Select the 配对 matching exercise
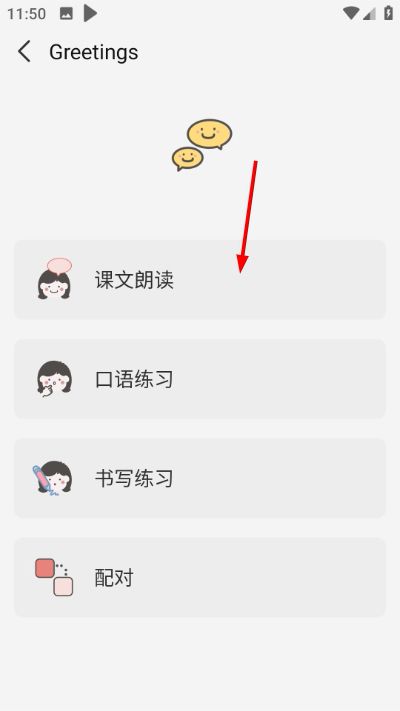The width and height of the screenshot is (400, 711). 200,577
